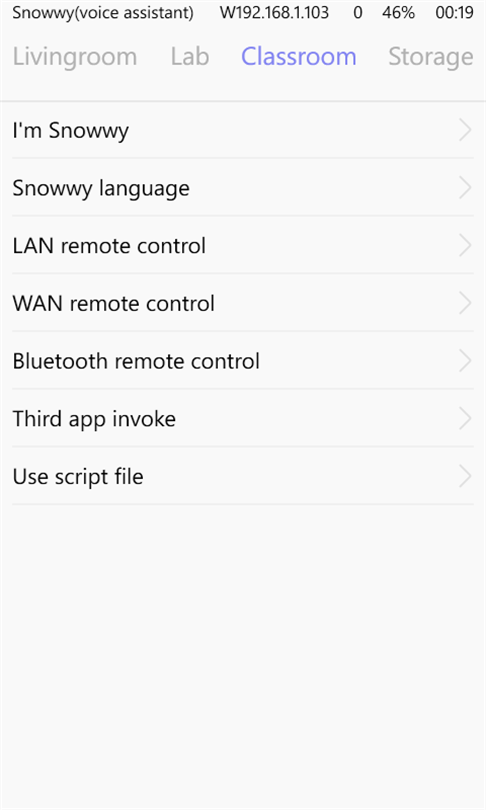The width and height of the screenshot is (486, 810).
Task: Switch to the Lab tab
Action: click(190, 57)
